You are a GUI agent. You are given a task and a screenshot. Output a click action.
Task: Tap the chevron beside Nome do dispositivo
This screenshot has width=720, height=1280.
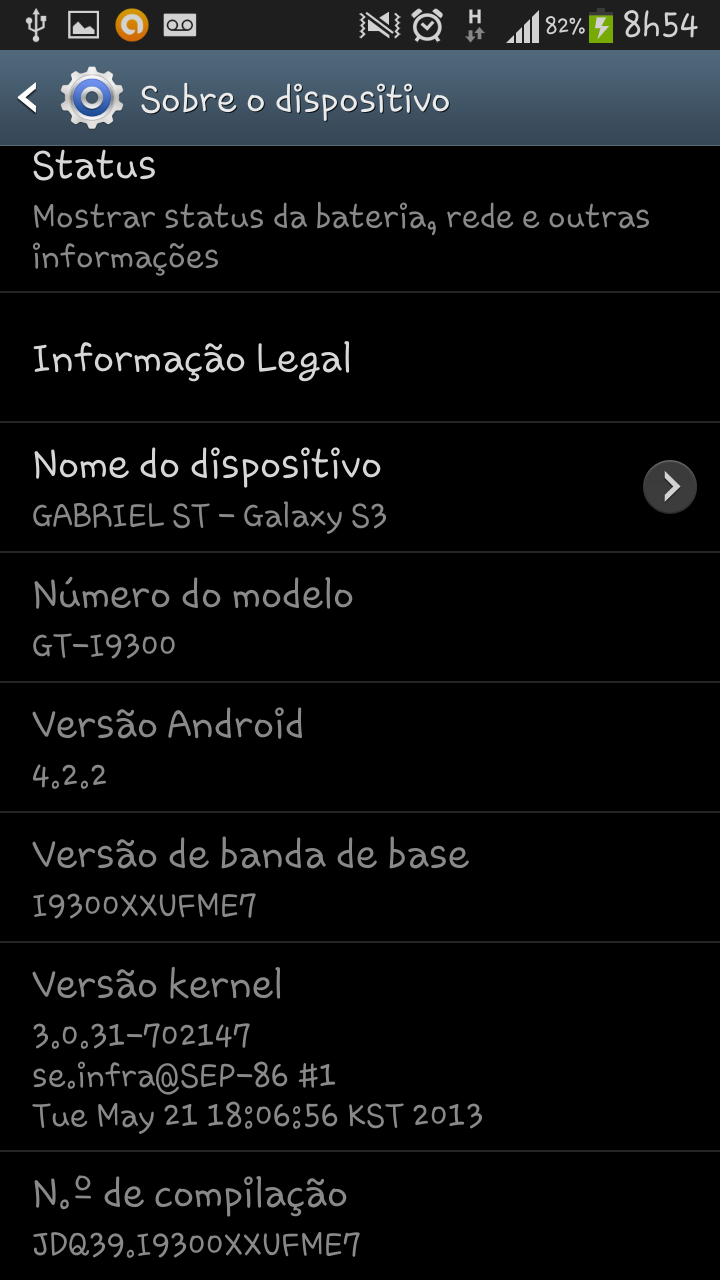tap(669, 487)
